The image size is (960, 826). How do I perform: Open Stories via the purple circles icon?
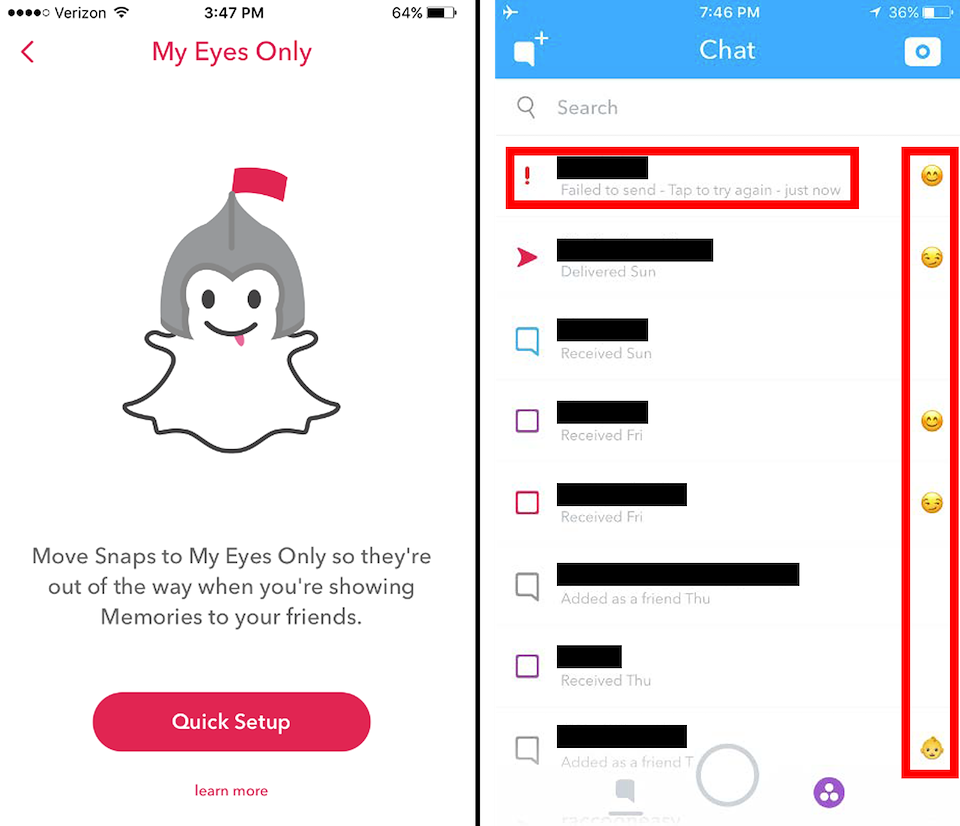pyautogui.click(x=829, y=794)
